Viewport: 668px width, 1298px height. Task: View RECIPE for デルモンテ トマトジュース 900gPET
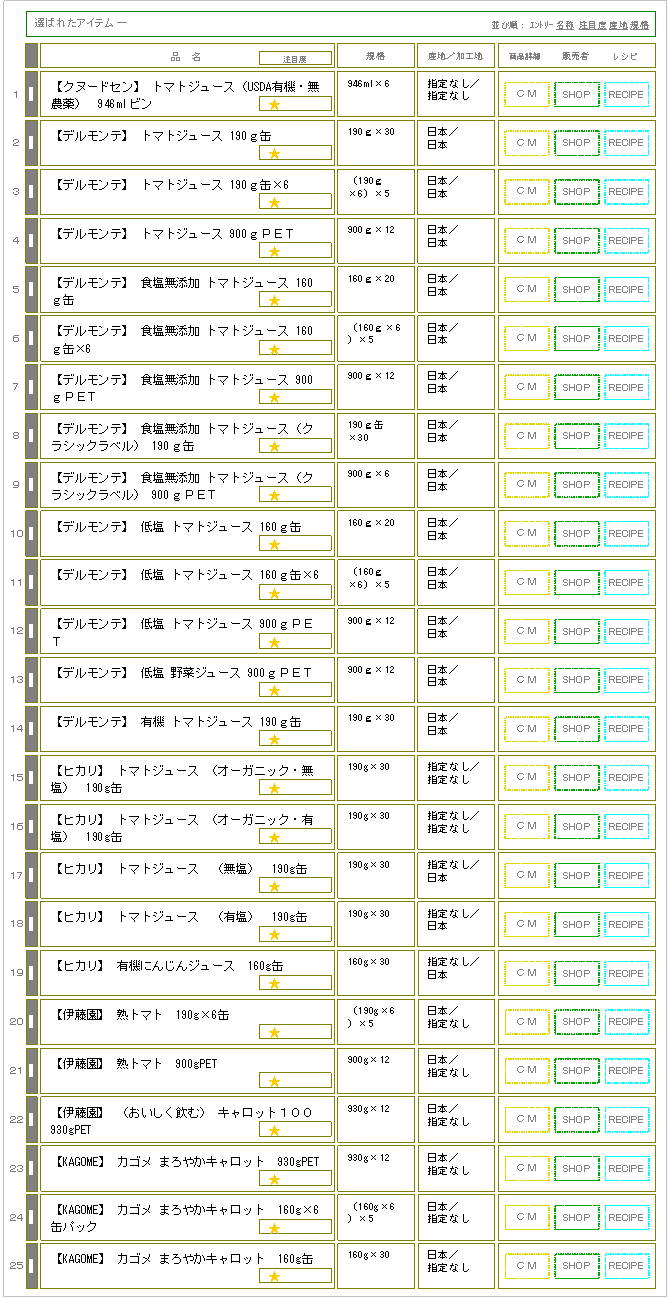click(x=627, y=241)
